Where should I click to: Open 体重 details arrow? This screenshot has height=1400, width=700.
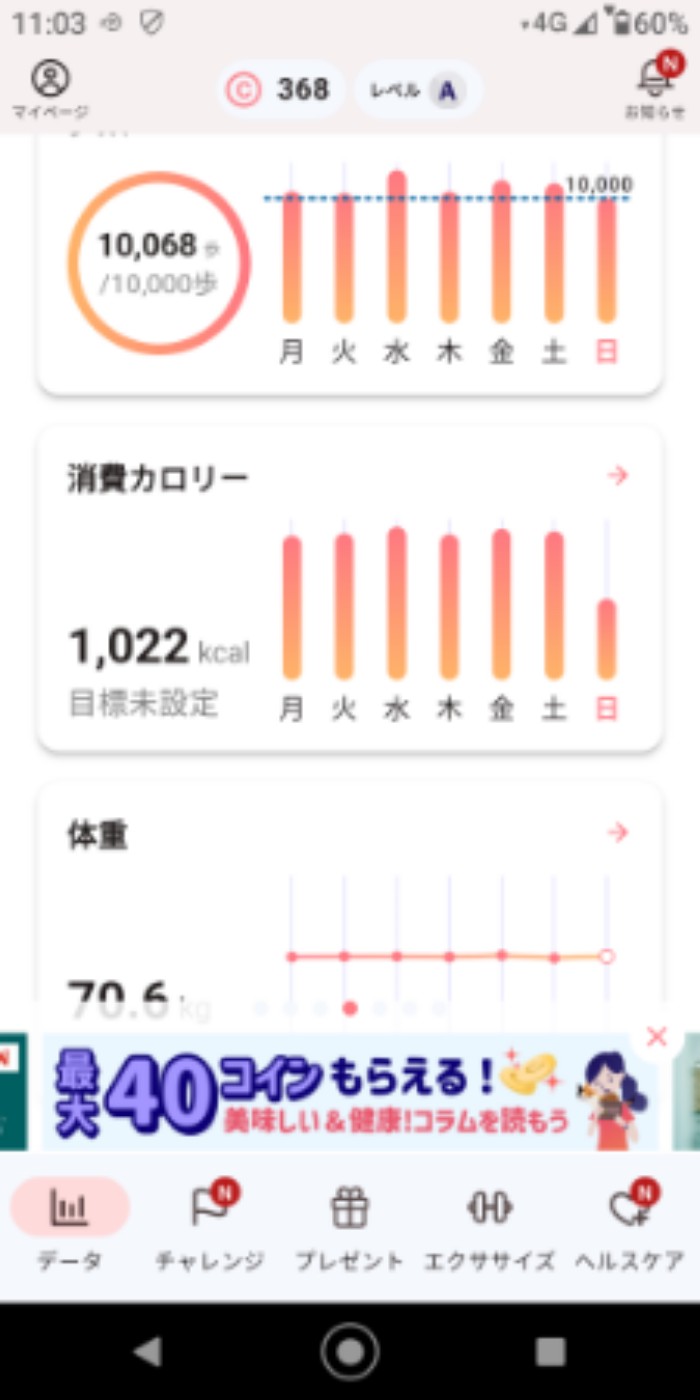618,832
